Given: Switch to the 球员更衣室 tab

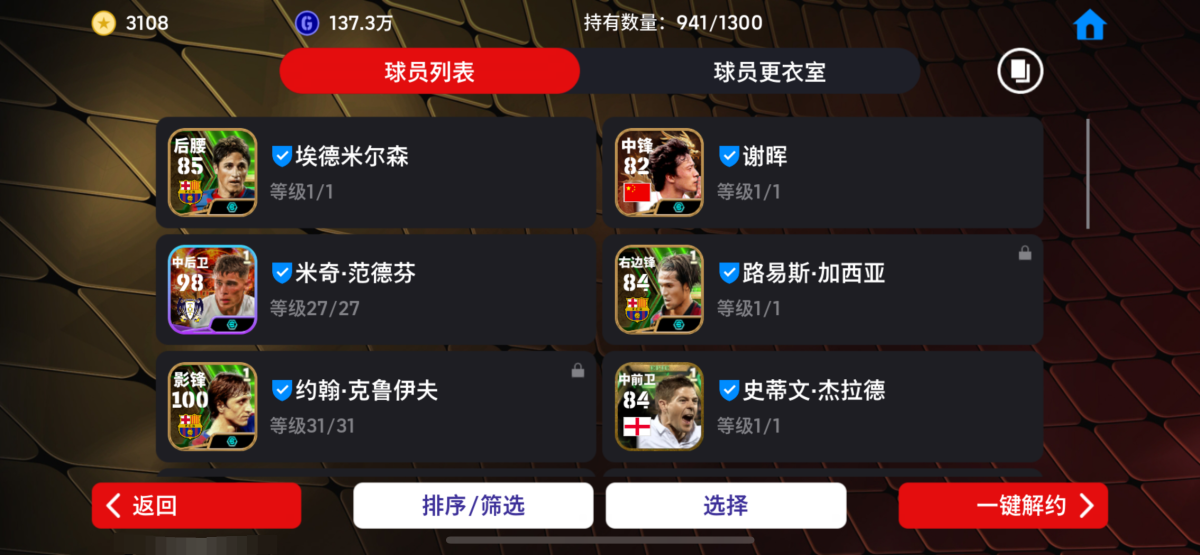Looking at the screenshot, I should (x=769, y=71).
